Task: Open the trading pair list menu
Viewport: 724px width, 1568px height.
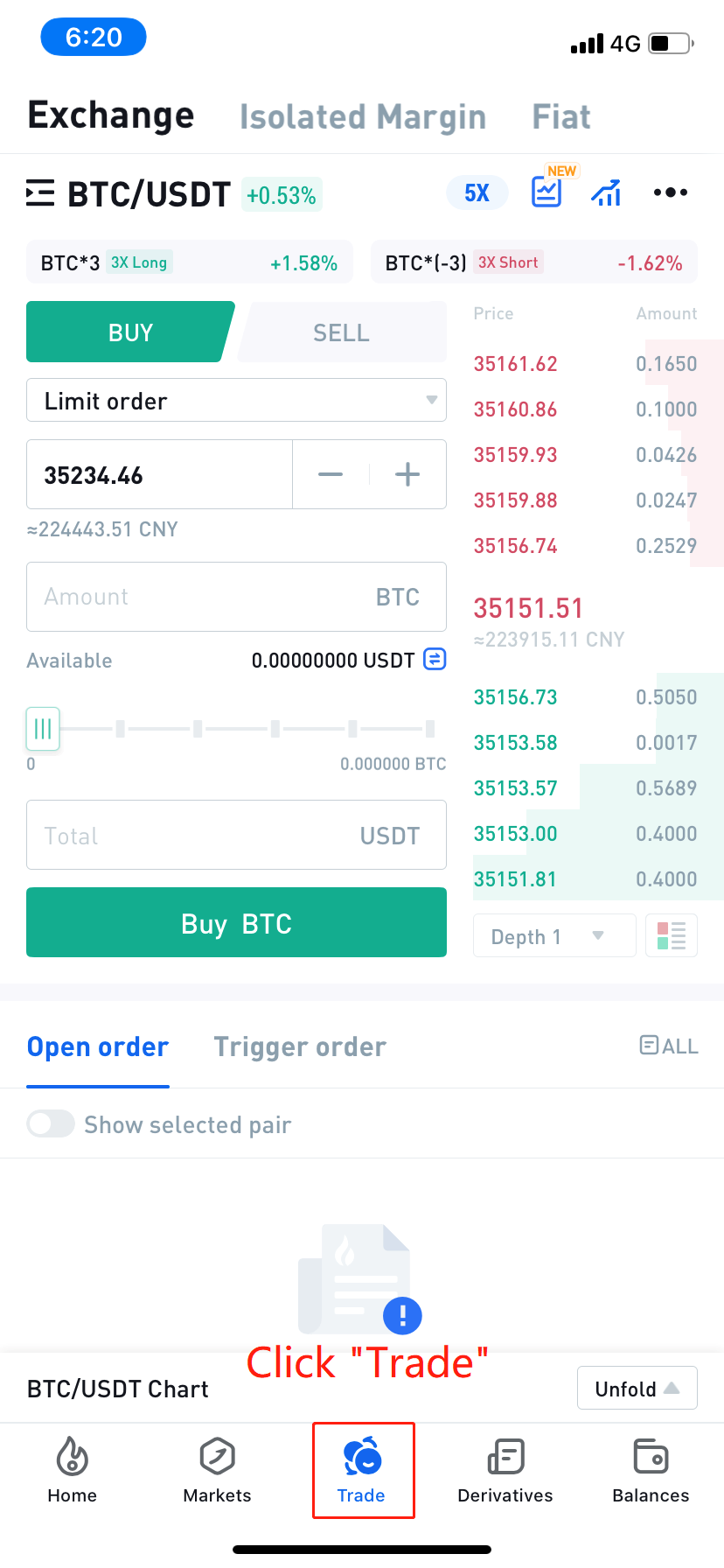Action: [40, 193]
